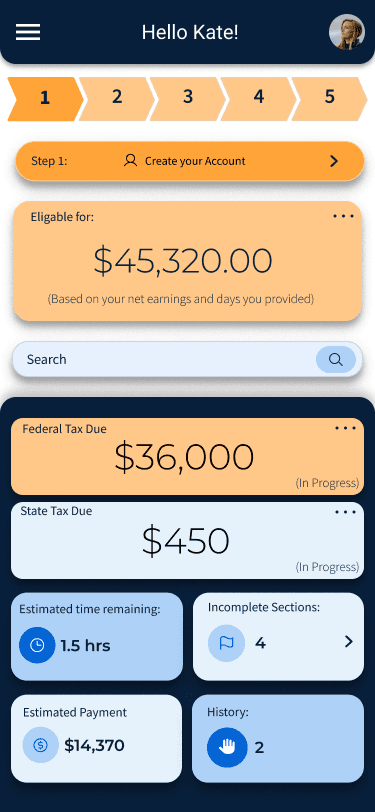Open the three-dot menu on State Tax Due

coord(345,512)
